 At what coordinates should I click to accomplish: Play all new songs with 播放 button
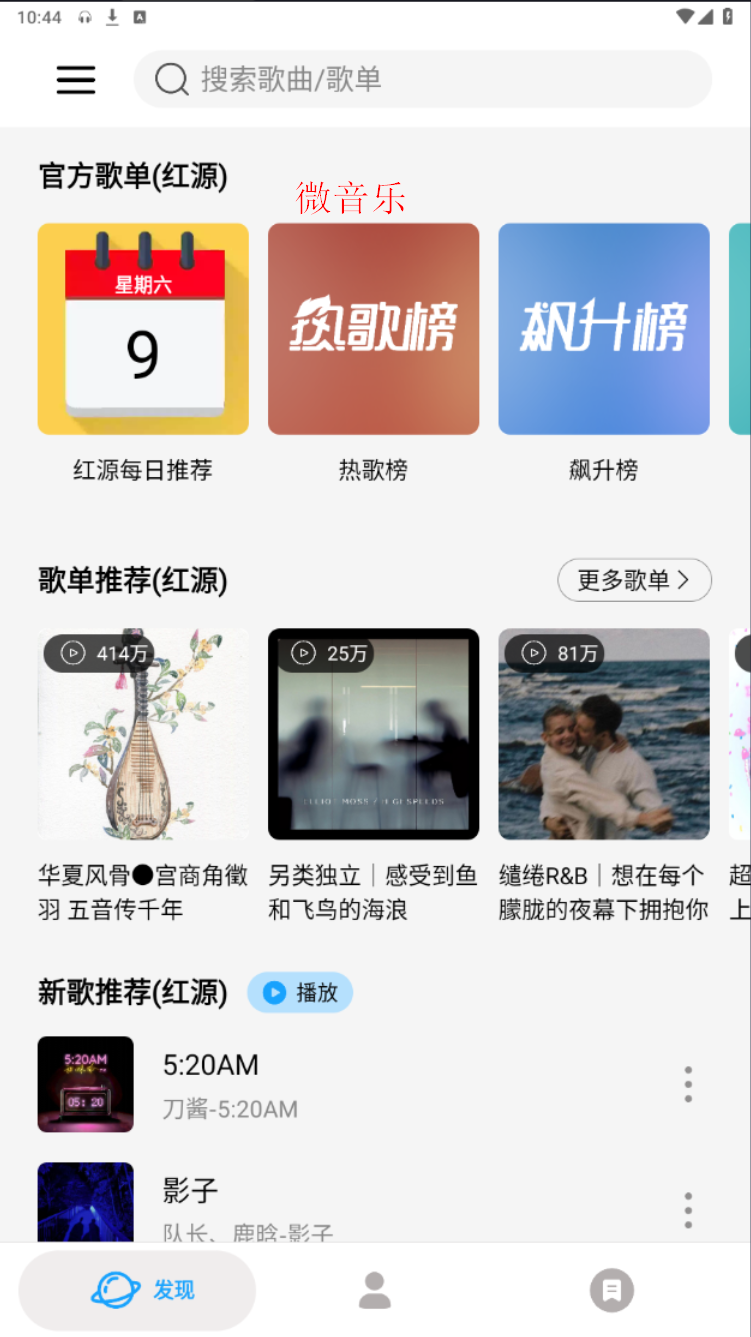300,992
